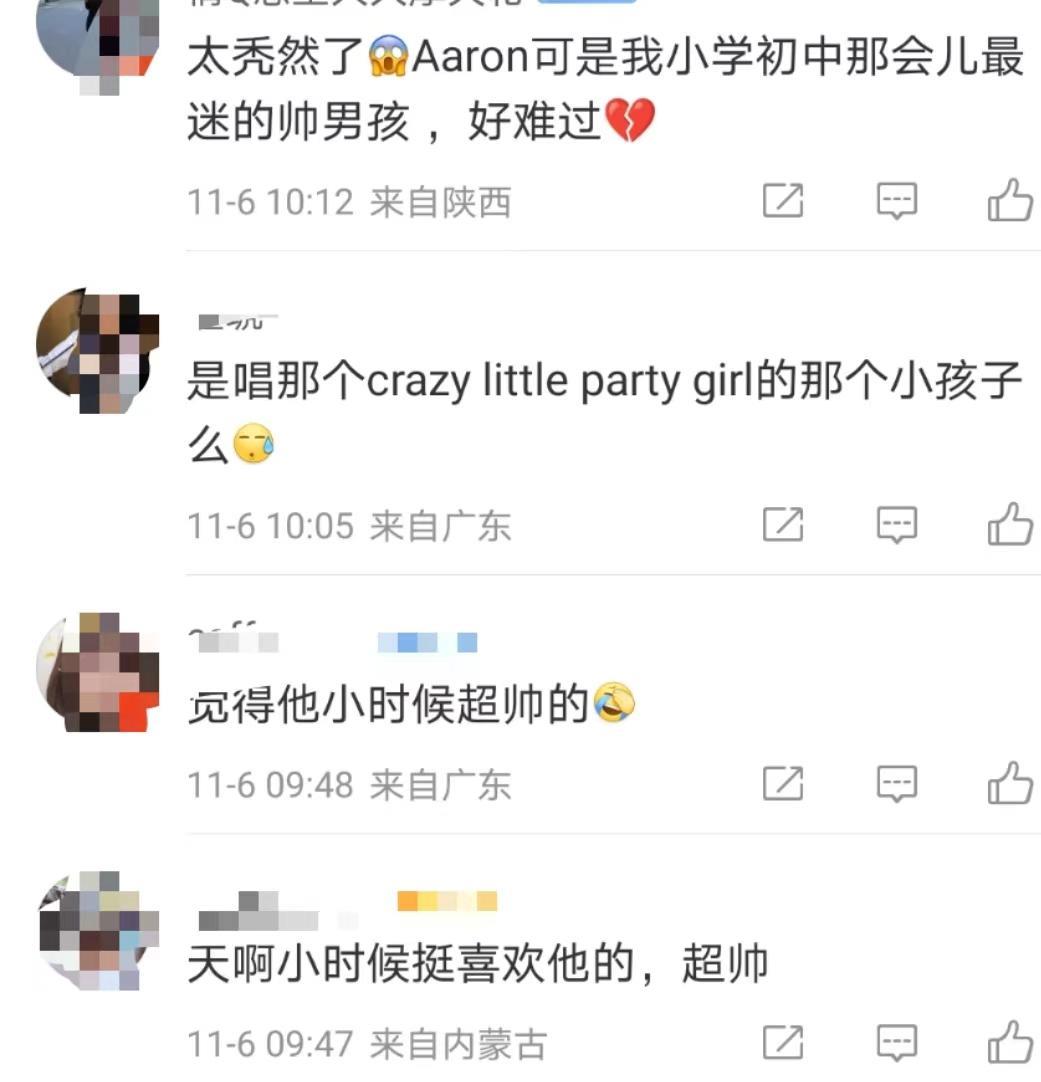Reply to the 天啊小时候挺喜欢他的 comment
Image resolution: width=1041 pixels, height=1082 pixels.
pyautogui.click(x=896, y=1043)
